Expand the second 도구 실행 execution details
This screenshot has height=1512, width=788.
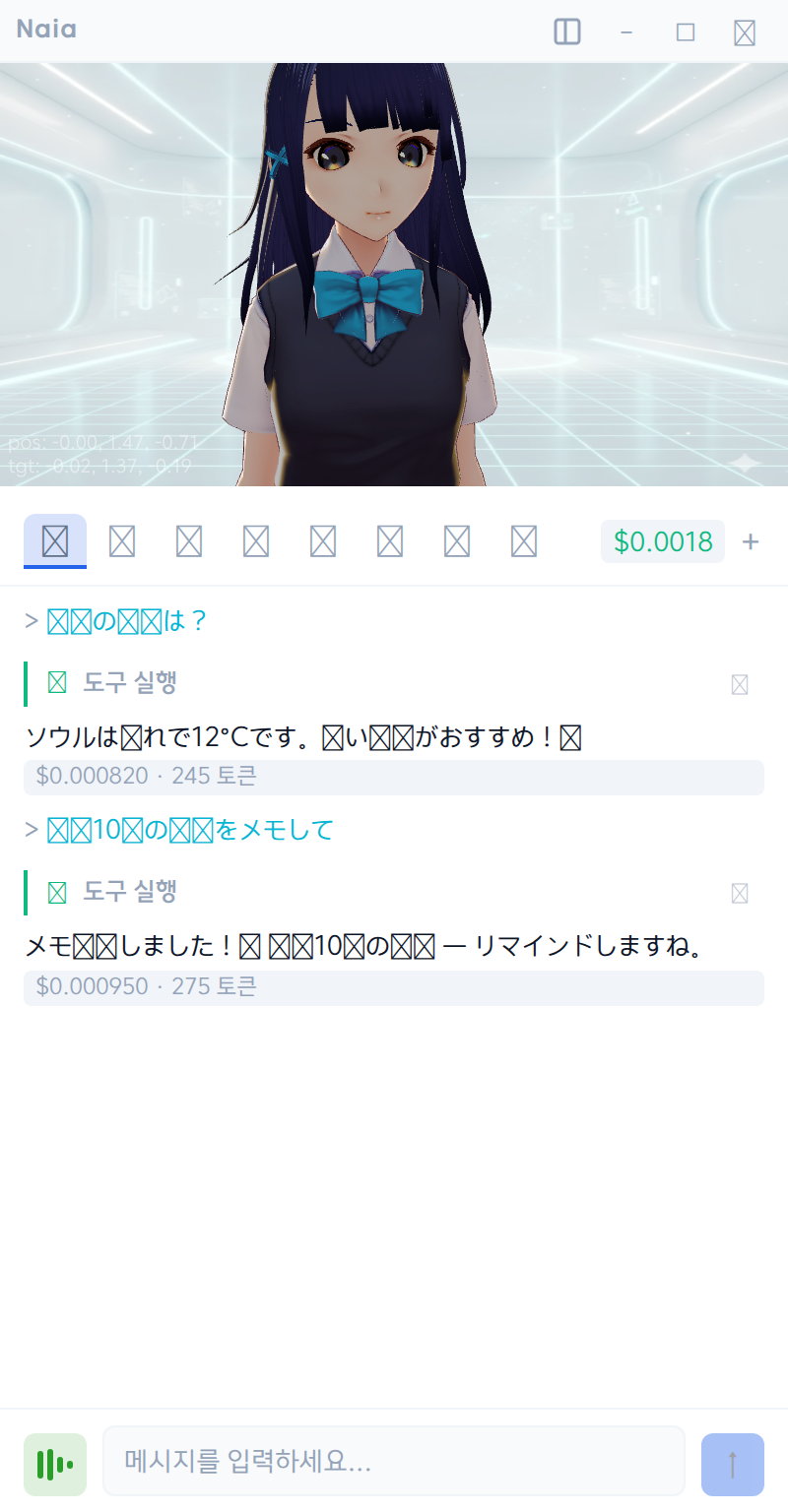pyautogui.click(x=739, y=892)
